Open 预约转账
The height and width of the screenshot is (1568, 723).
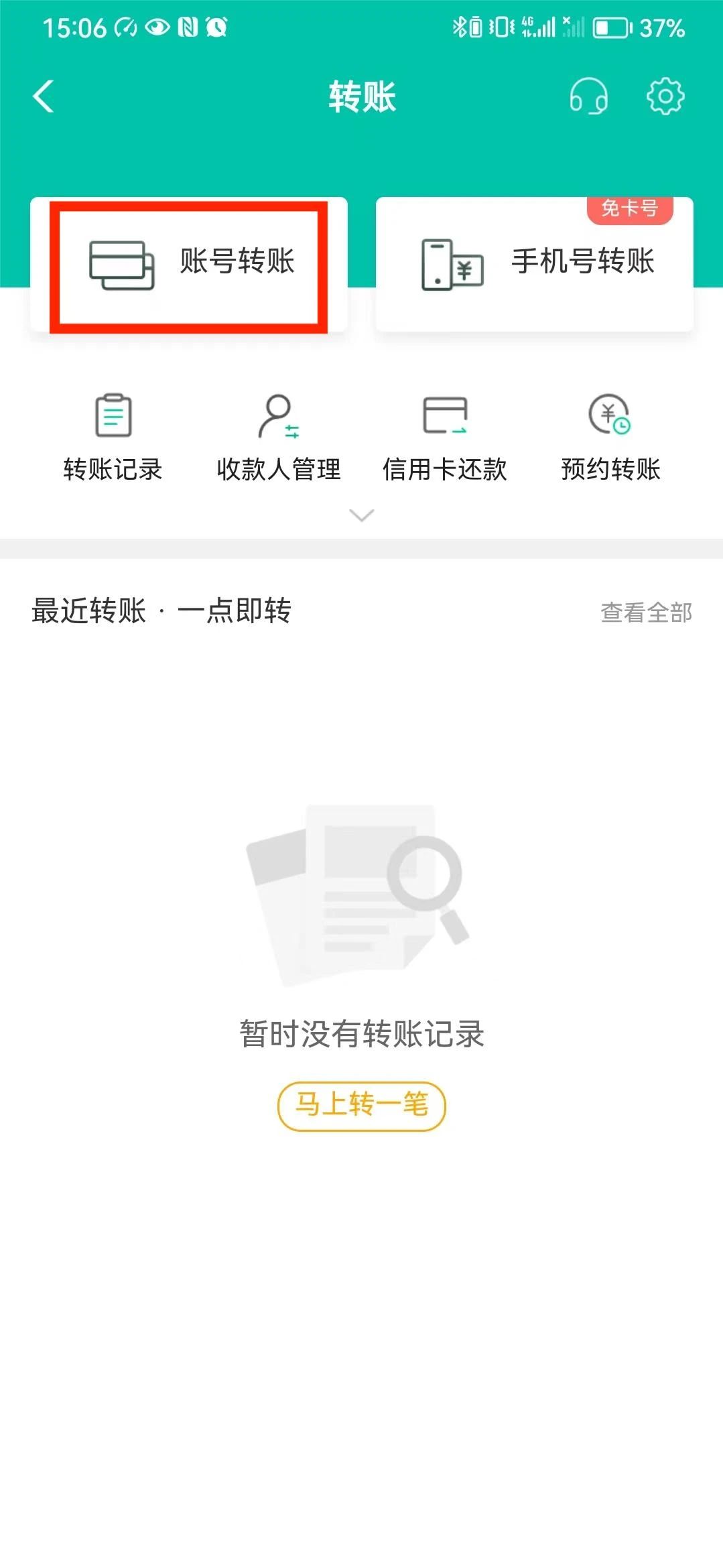coord(610,437)
